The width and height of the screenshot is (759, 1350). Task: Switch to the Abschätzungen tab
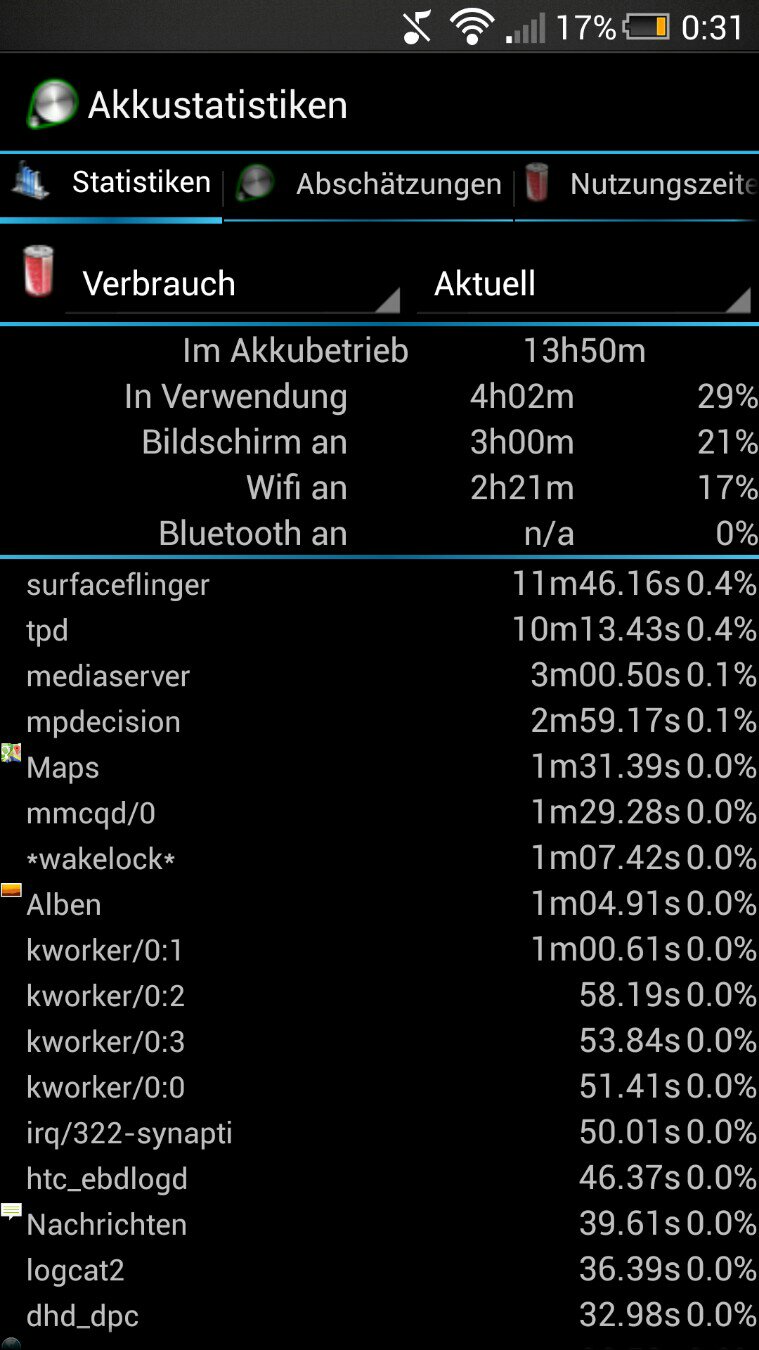(x=368, y=185)
